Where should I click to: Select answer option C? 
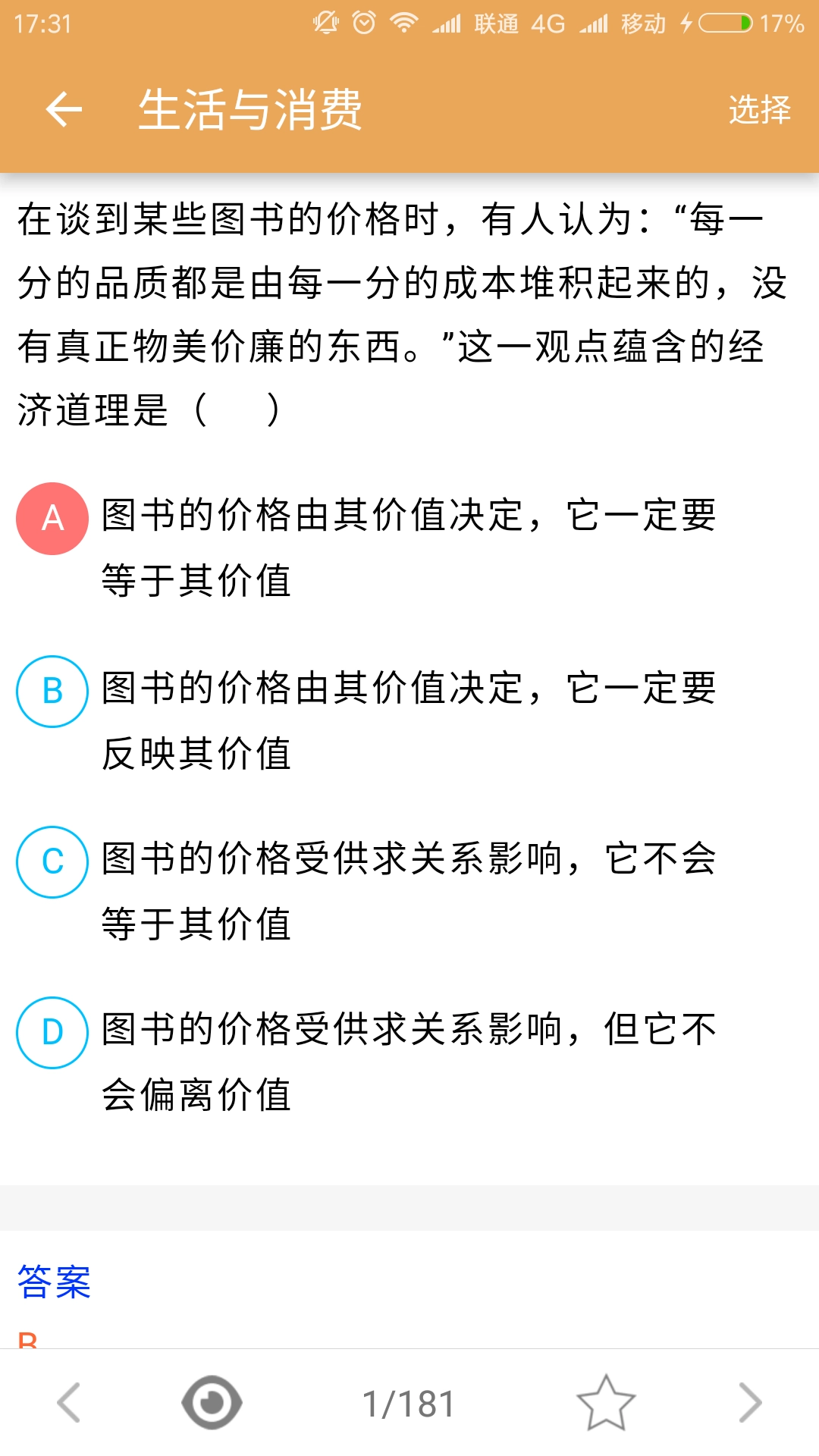point(52,861)
